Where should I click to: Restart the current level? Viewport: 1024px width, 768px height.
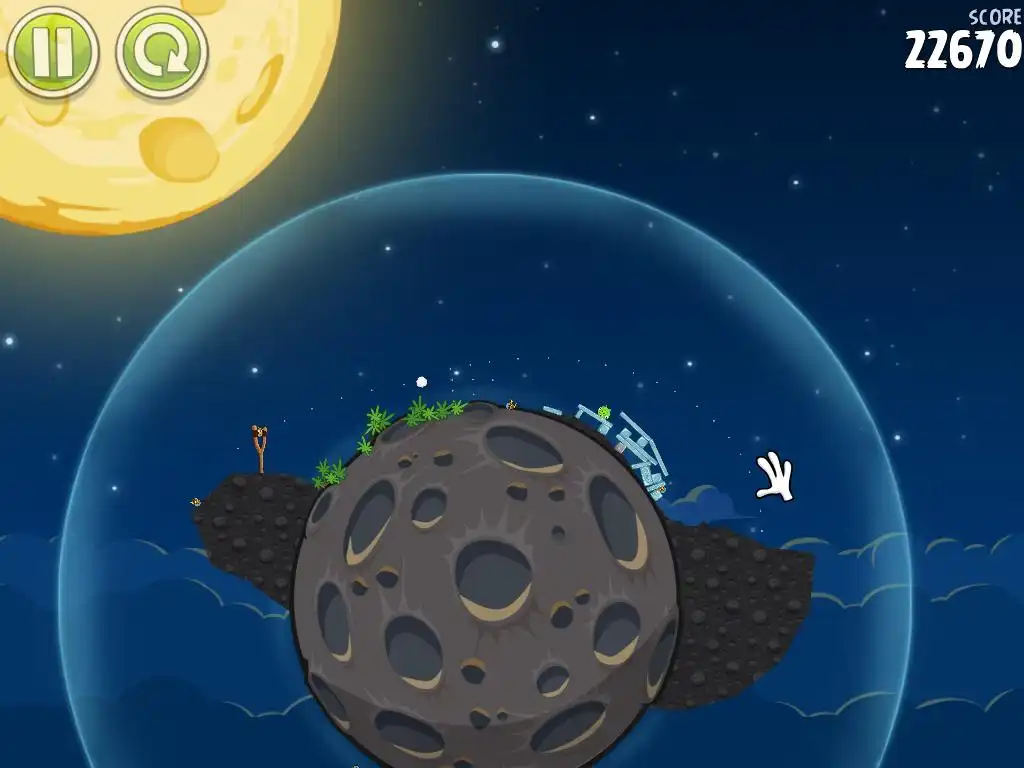tap(161, 52)
